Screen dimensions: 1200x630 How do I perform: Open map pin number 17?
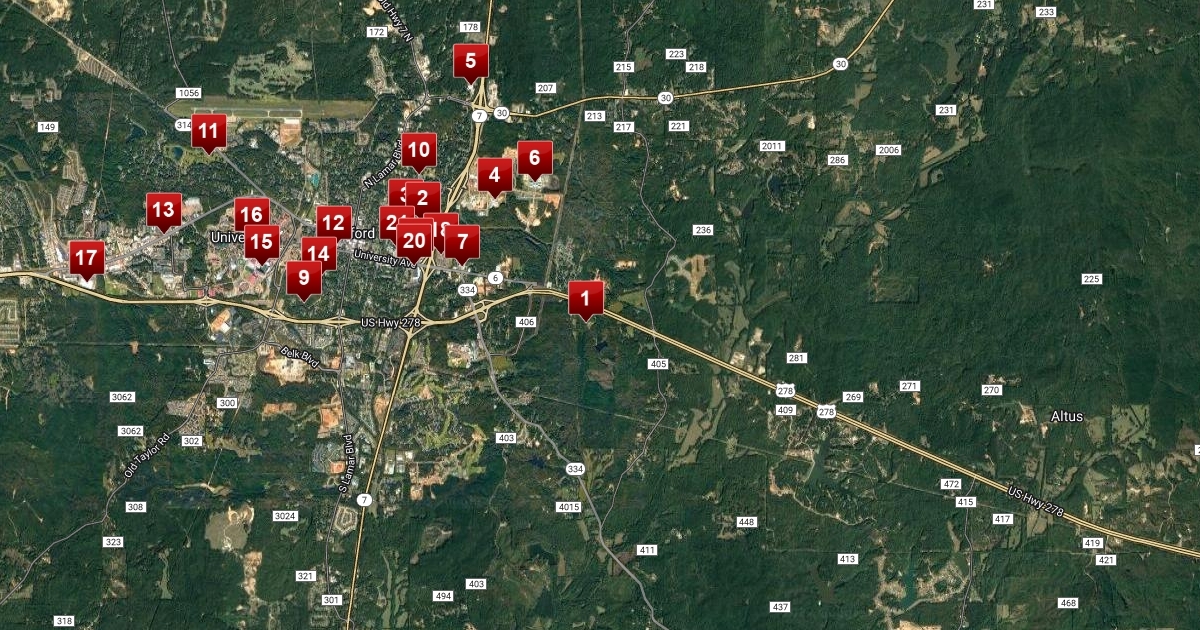(87, 257)
